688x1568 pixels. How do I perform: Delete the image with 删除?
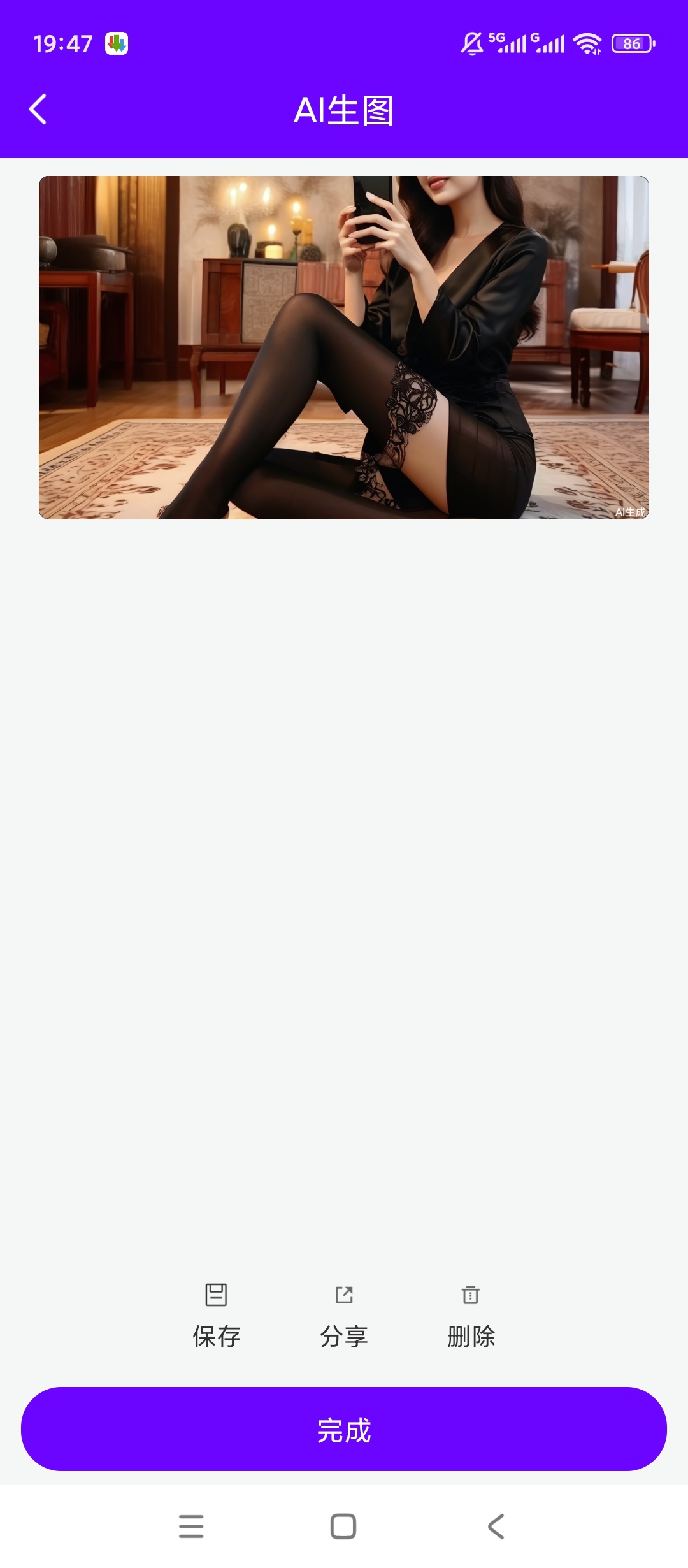(x=471, y=1316)
